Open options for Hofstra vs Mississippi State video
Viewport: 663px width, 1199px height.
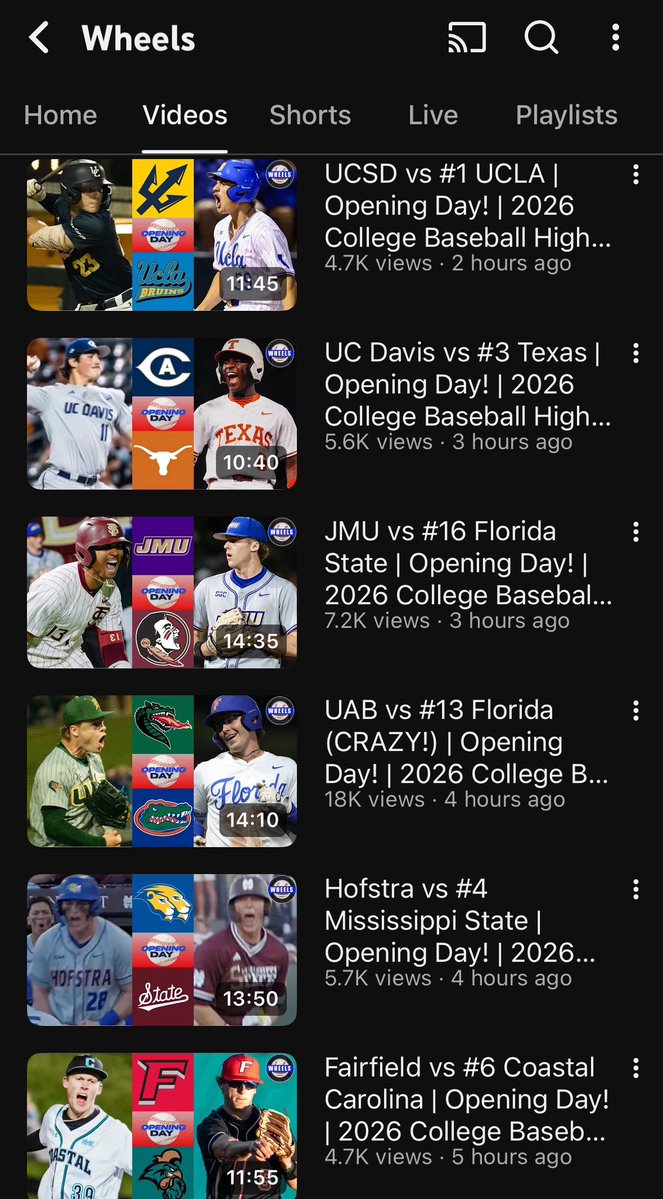[636, 889]
